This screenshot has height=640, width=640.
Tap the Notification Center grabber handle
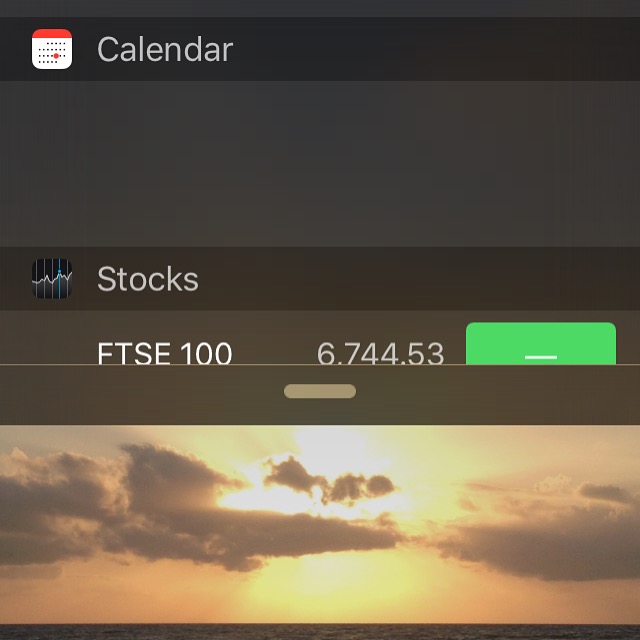[x=320, y=391]
